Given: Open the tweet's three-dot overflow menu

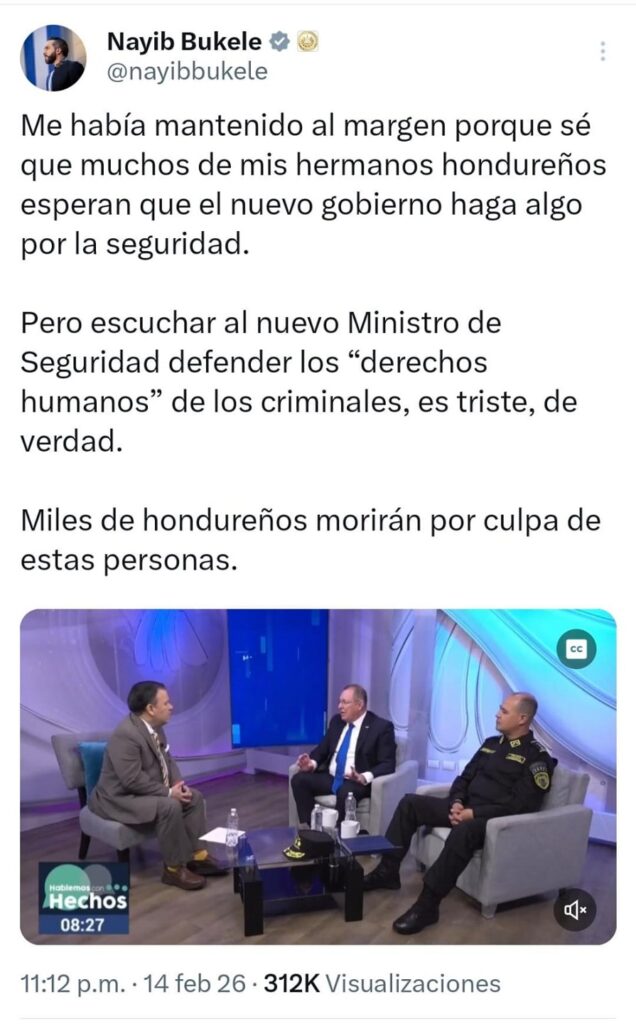Looking at the screenshot, I should click(x=602, y=51).
